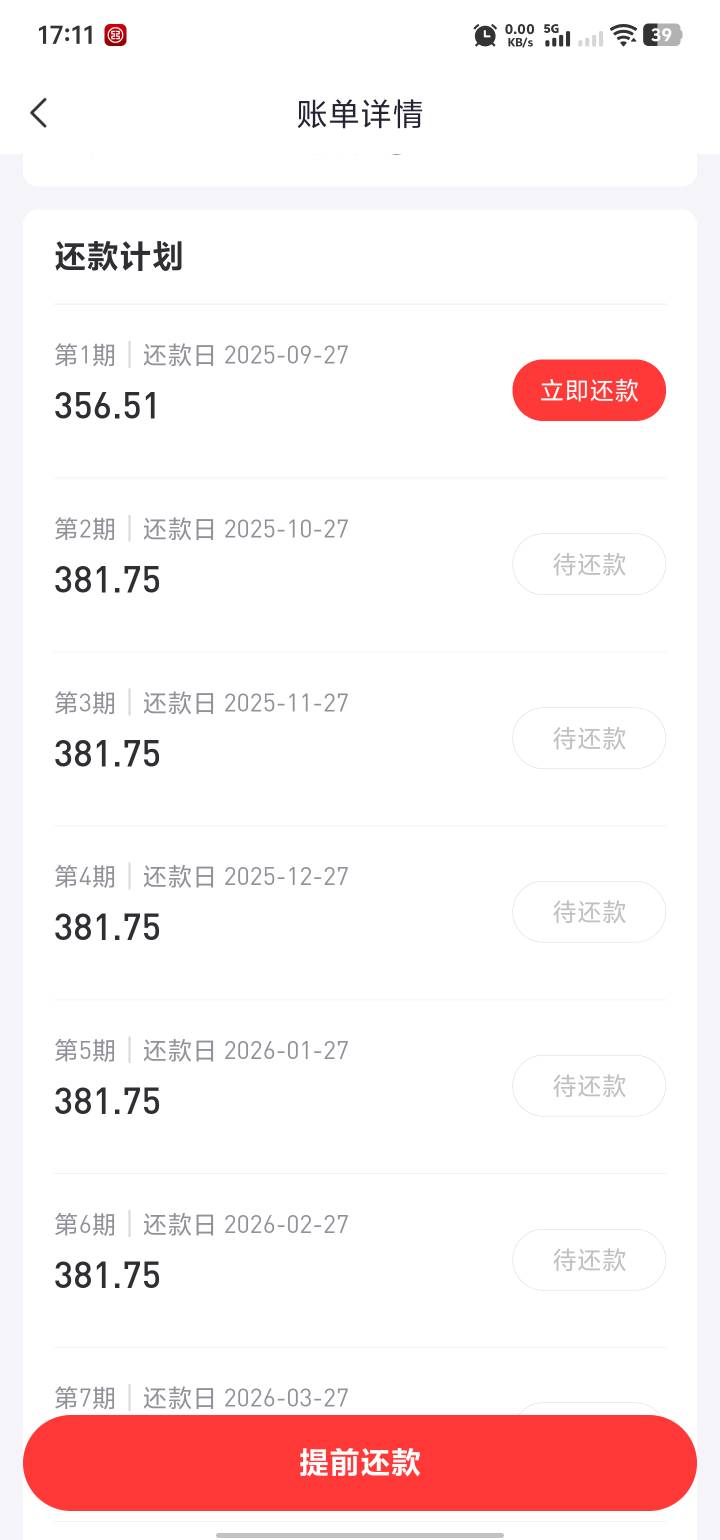The width and height of the screenshot is (720, 1540).
Task: Tap 立即还款 for the 第1期 installment
Action: 589,390
